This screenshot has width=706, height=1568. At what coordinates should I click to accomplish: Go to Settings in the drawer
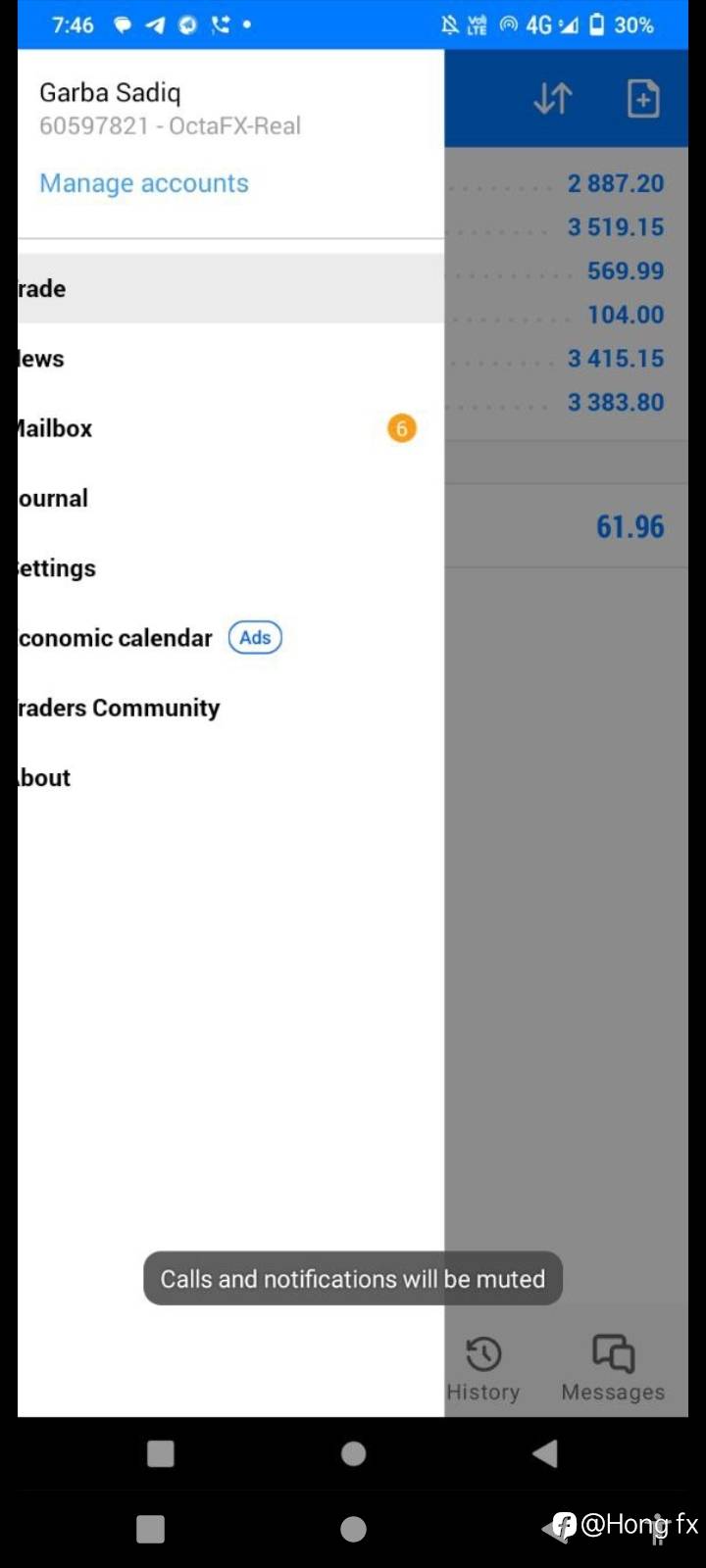point(230,568)
